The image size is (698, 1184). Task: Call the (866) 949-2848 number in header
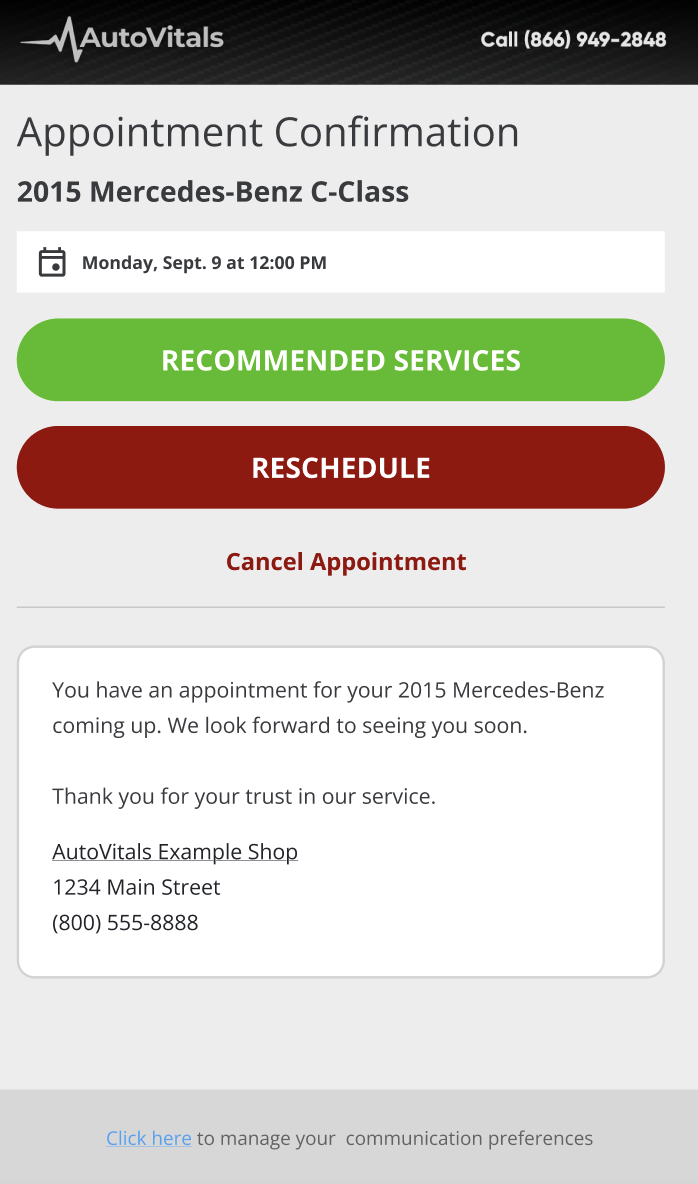coord(573,40)
